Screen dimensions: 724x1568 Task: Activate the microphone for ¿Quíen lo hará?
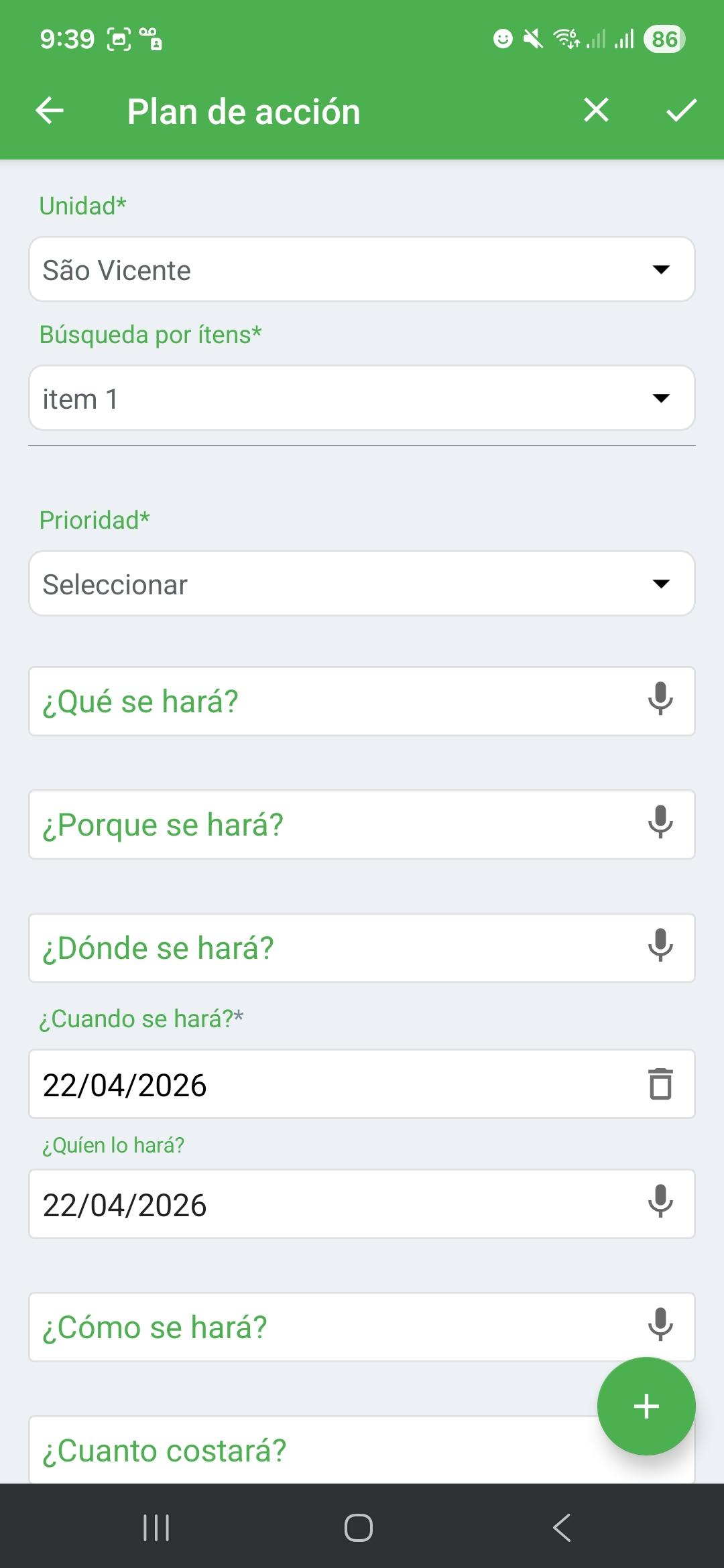coord(660,1201)
